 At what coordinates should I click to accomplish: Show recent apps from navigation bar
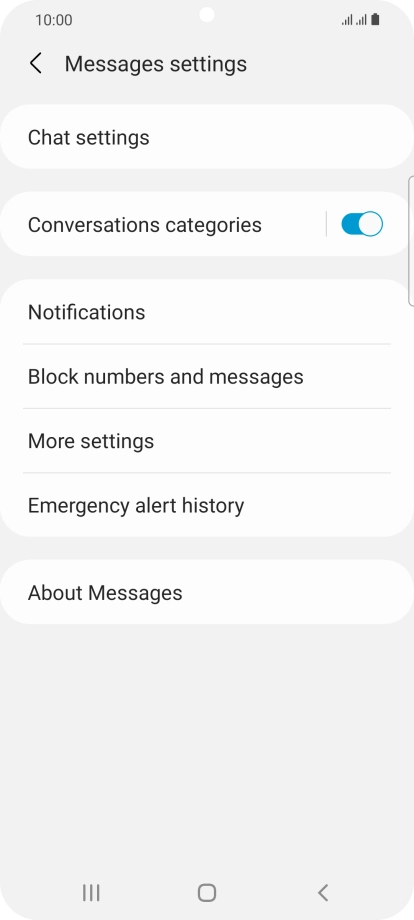(91, 893)
